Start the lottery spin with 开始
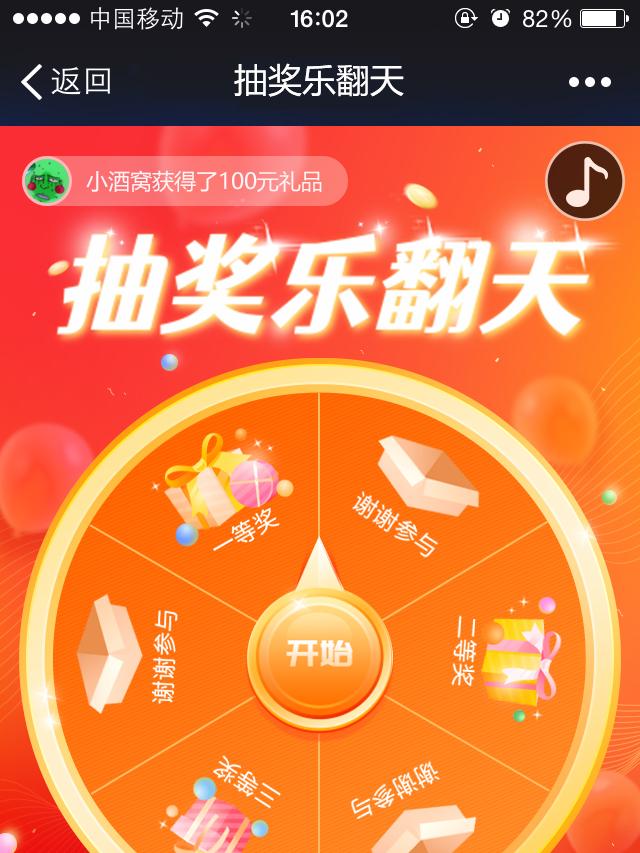Screen dimensions: 640x853 pos(319,655)
